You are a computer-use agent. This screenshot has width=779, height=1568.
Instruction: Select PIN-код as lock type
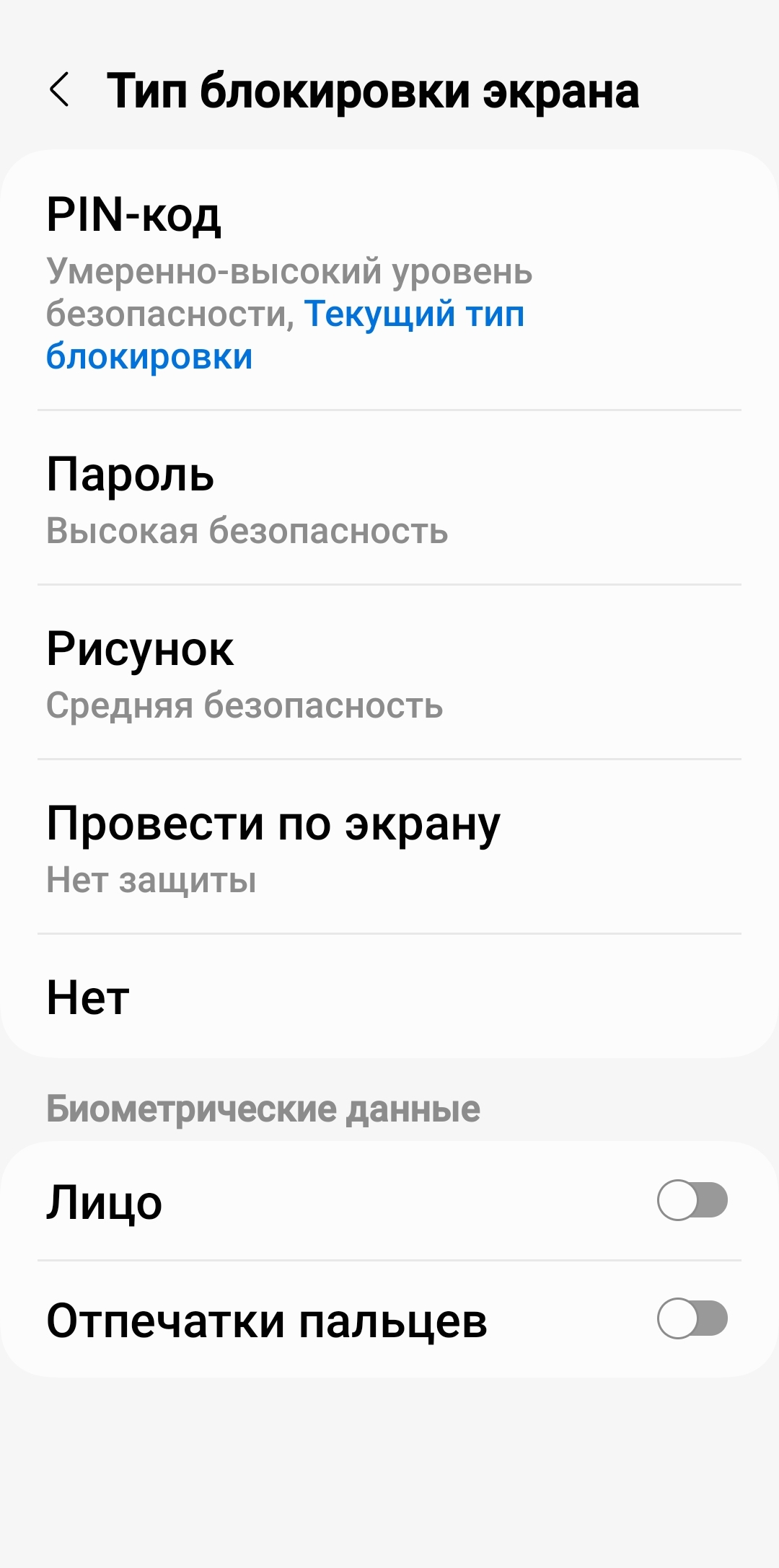[x=389, y=281]
